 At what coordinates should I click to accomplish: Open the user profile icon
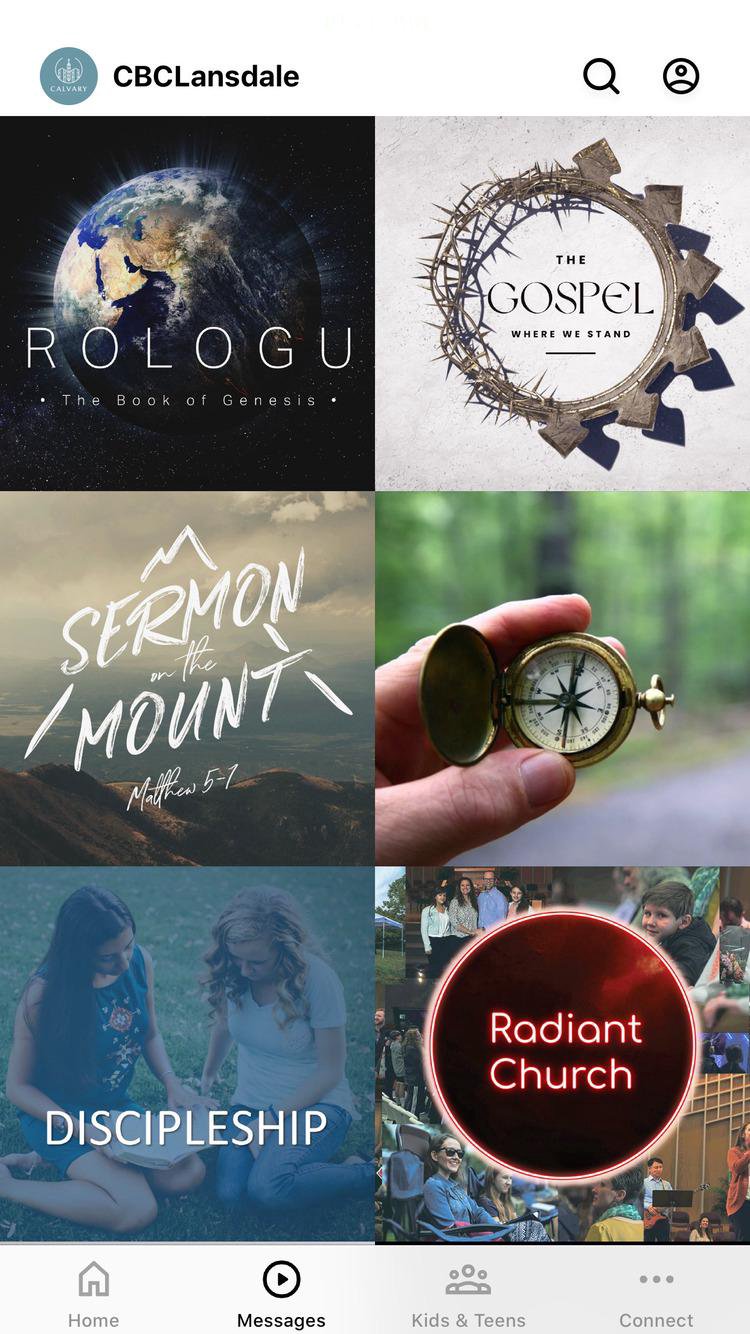681,76
